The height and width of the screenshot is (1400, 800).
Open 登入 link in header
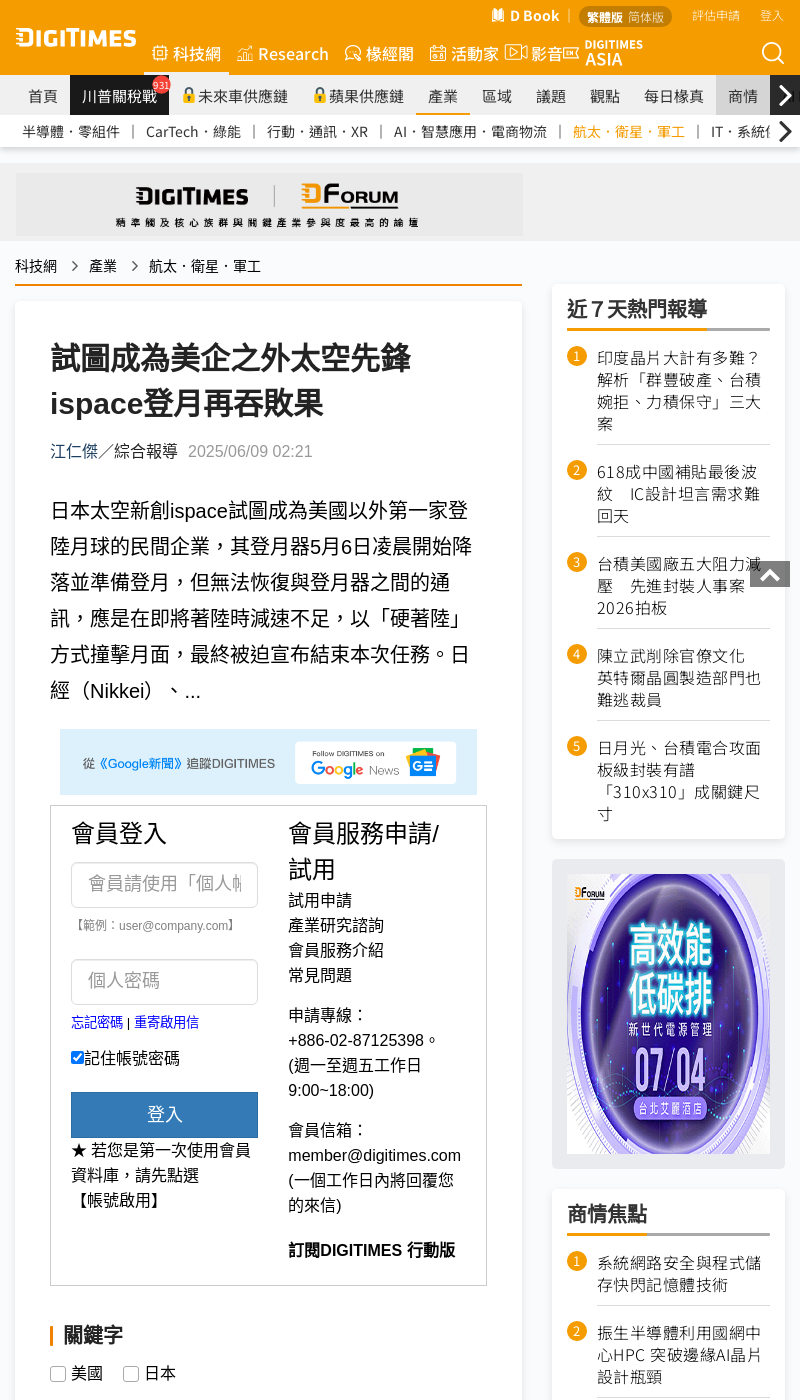tap(771, 16)
